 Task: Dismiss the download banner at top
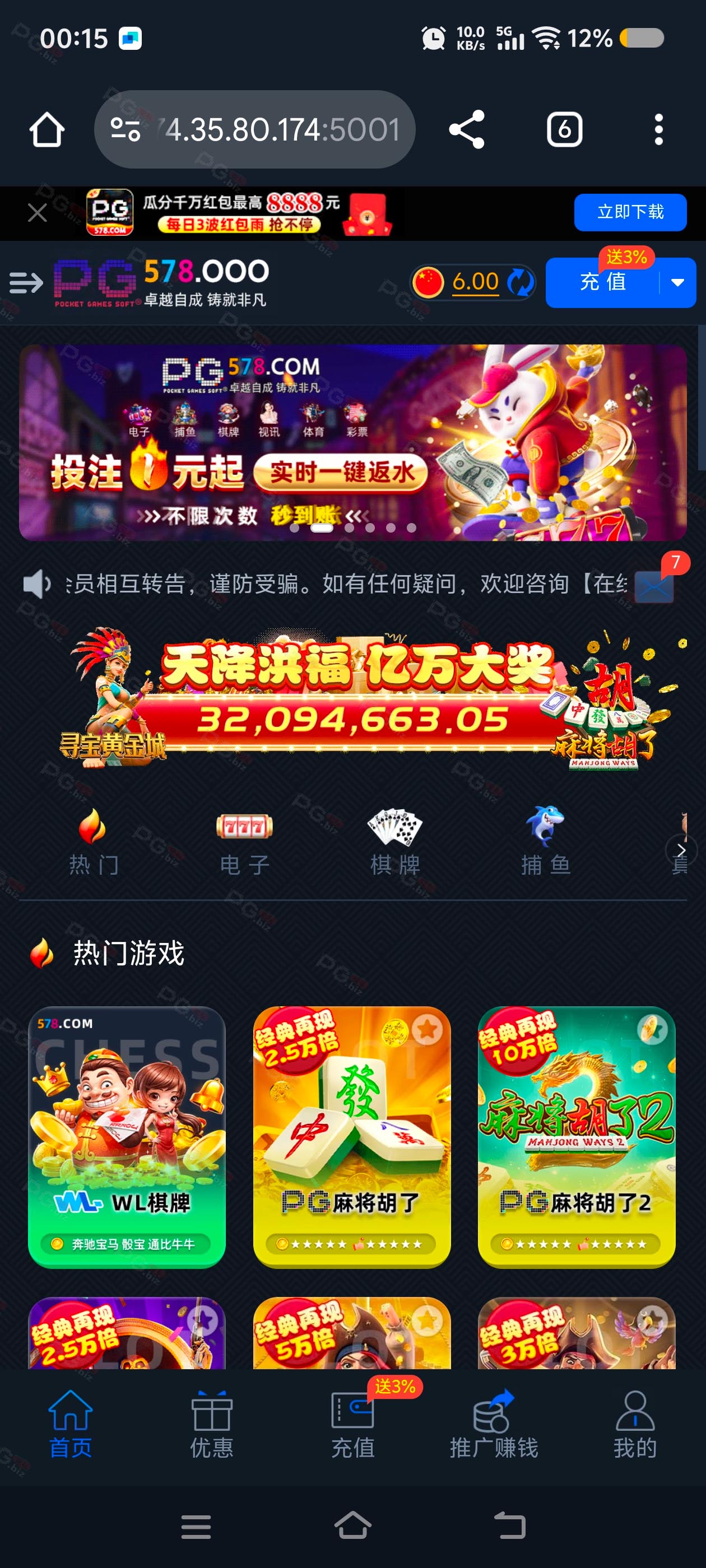(x=37, y=213)
